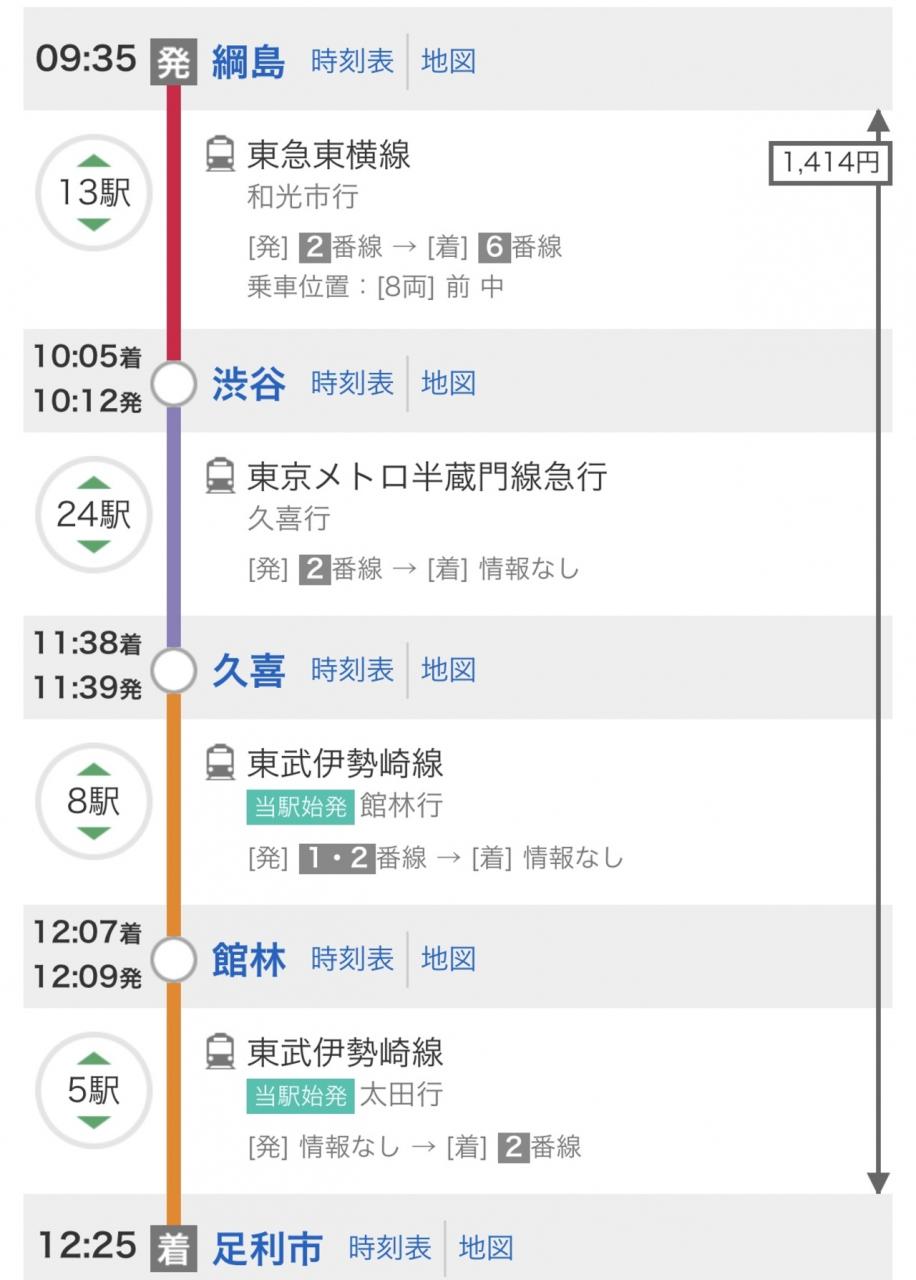Image resolution: width=916 pixels, height=1280 pixels.
Task: Open the 館林 station name link
Action: (248, 959)
